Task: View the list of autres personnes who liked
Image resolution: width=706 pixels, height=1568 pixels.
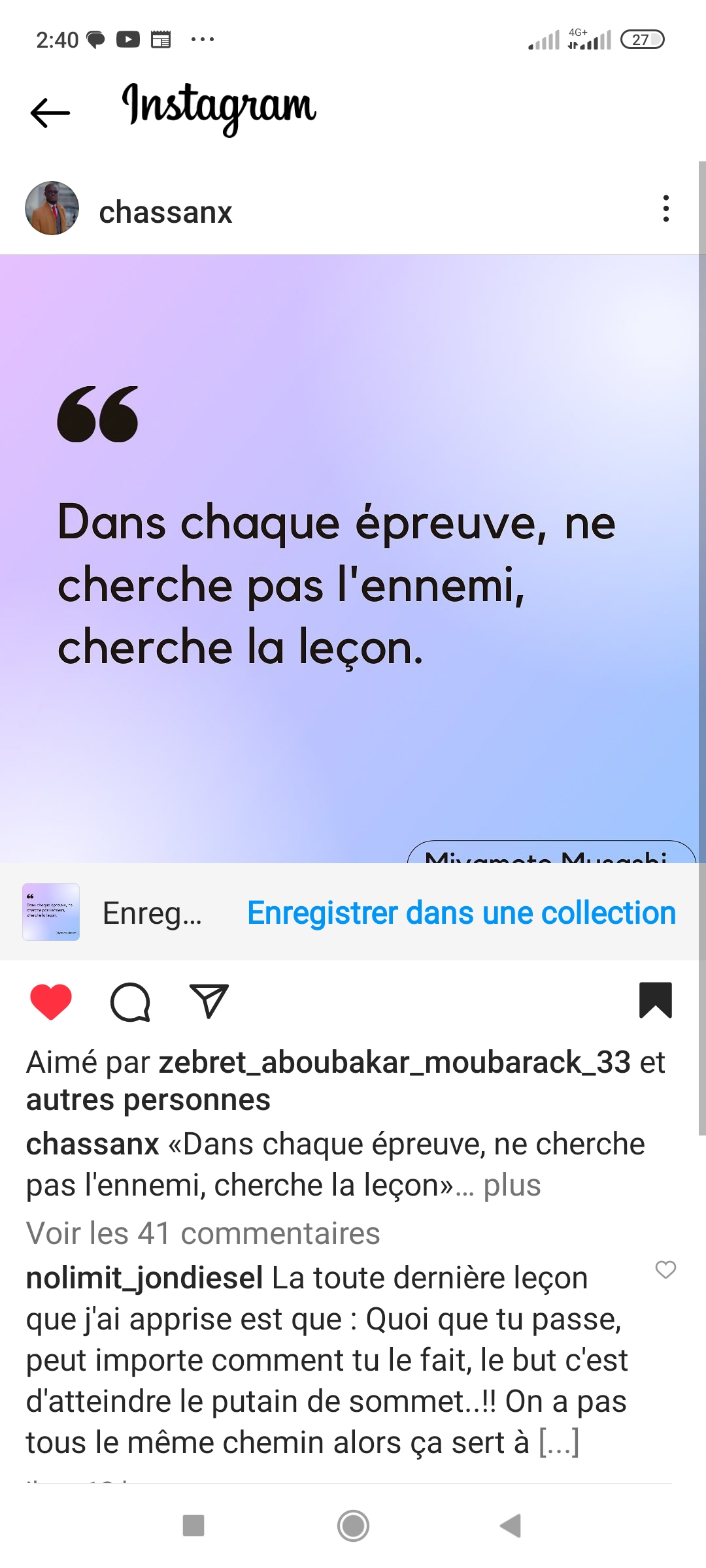Action: point(148,1100)
